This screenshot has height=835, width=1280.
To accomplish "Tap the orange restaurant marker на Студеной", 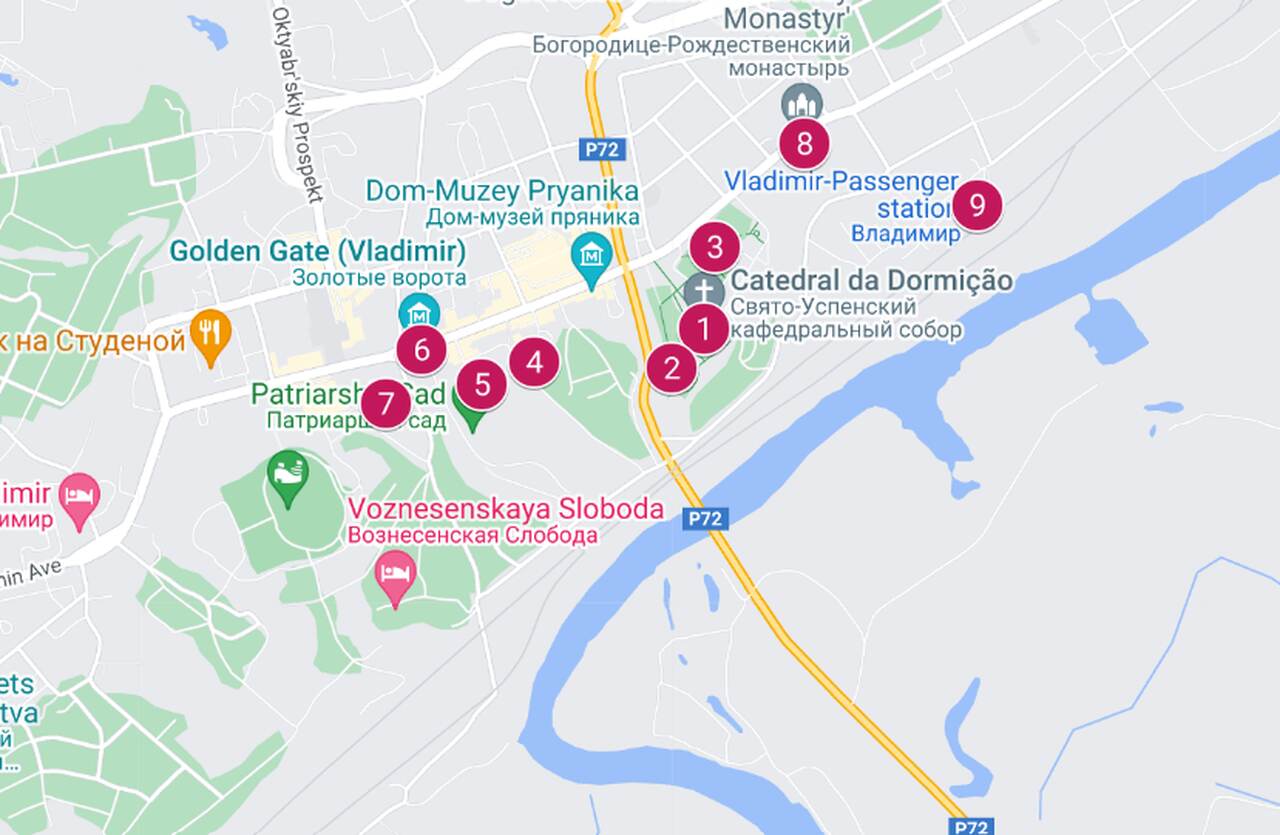I will click(x=210, y=335).
